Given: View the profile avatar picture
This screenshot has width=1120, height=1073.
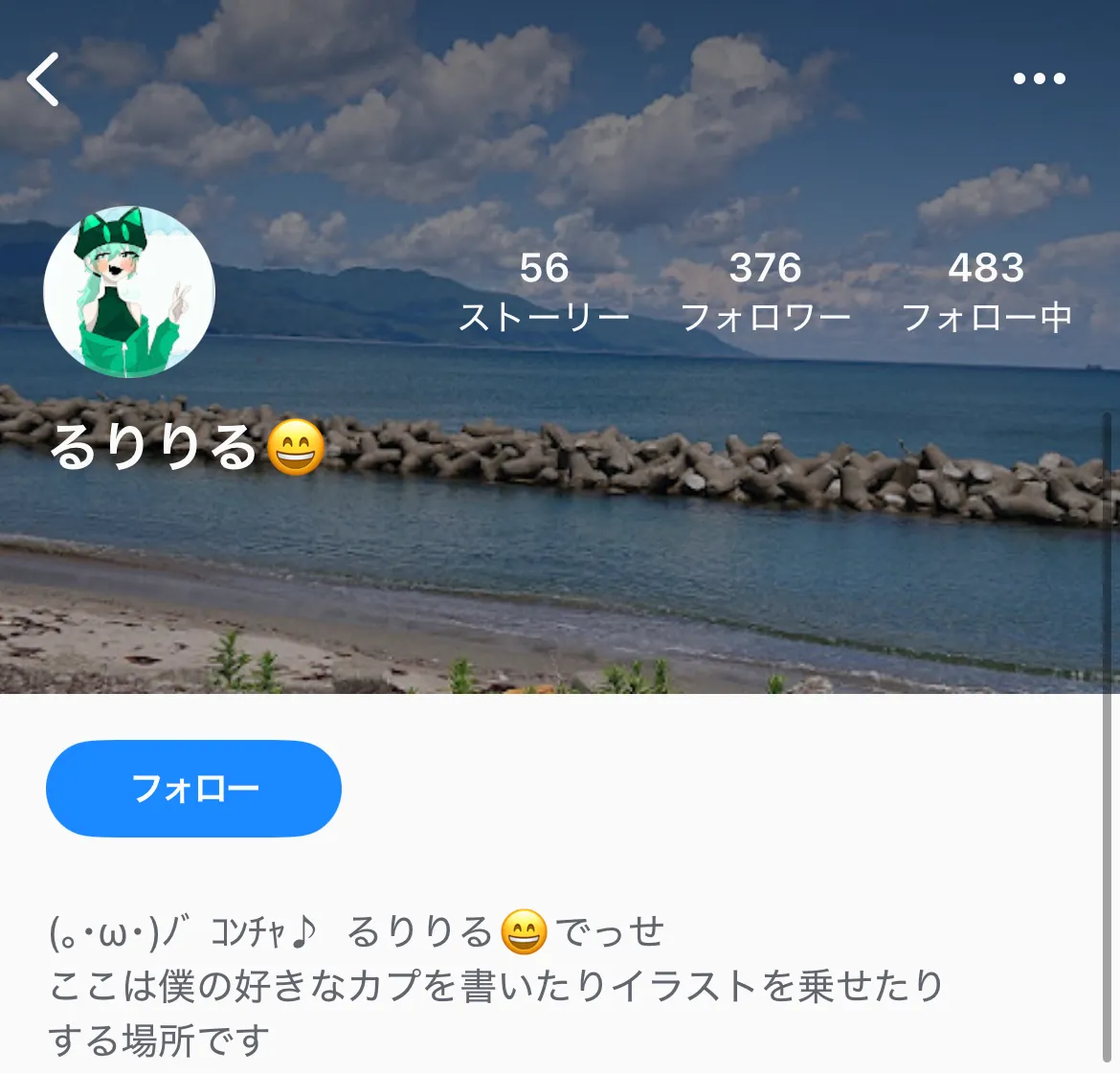Looking at the screenshot, I should 129,292.
